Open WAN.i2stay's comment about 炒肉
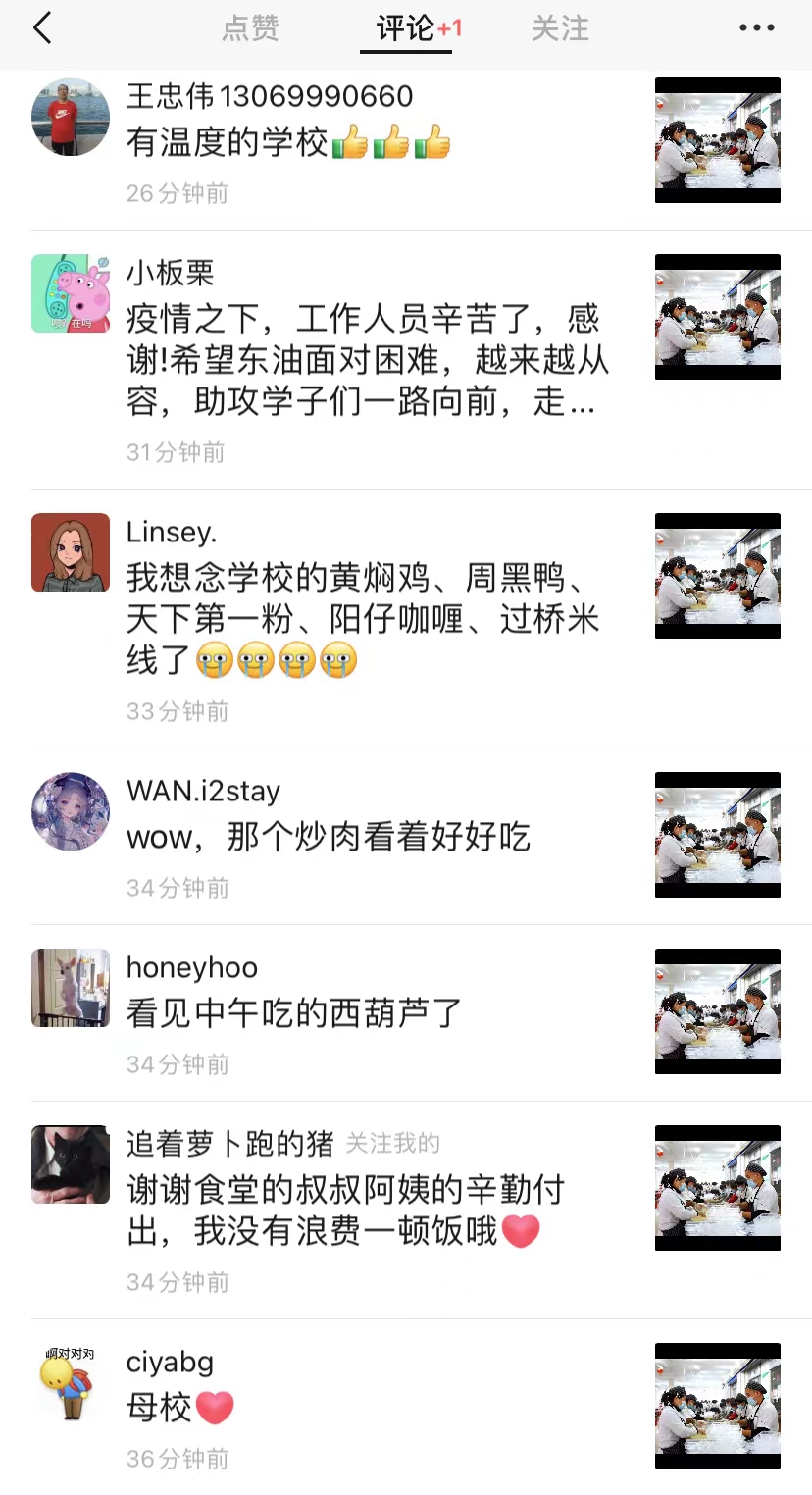 (329, 837)
